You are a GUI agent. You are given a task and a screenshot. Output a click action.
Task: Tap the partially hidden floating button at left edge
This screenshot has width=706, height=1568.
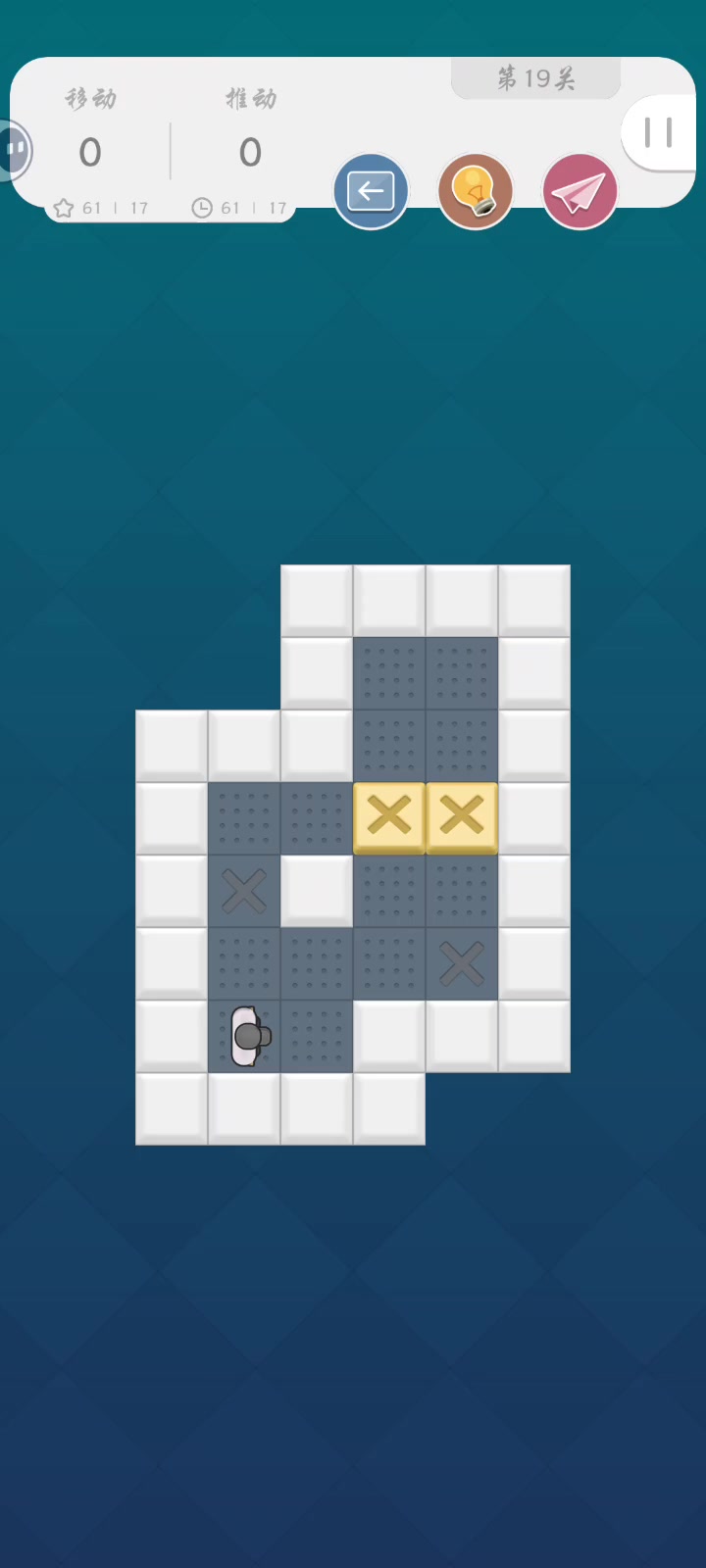point(15,149)
